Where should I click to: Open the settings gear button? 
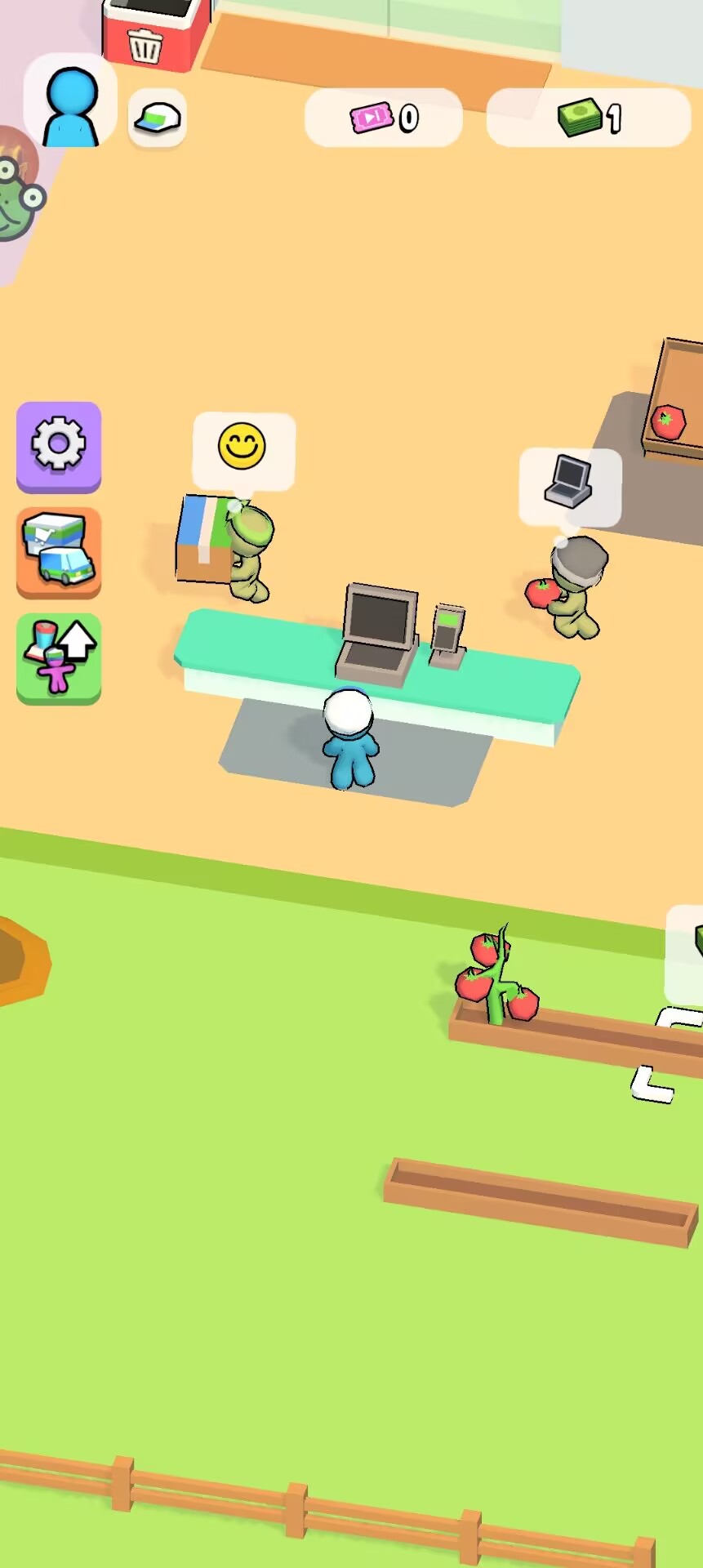[59, 447]
